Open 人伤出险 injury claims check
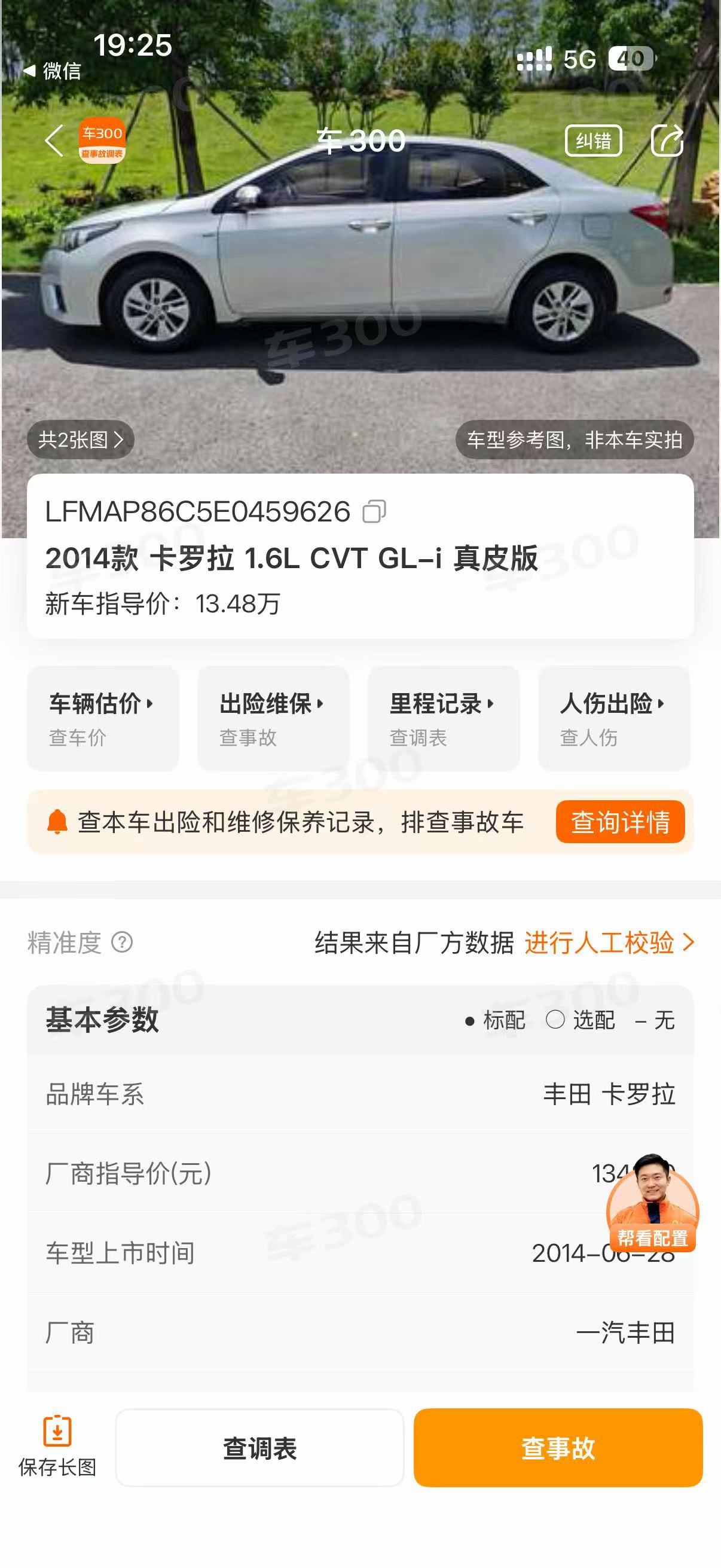Screen dimensions: 721x1568 (614, 718)
